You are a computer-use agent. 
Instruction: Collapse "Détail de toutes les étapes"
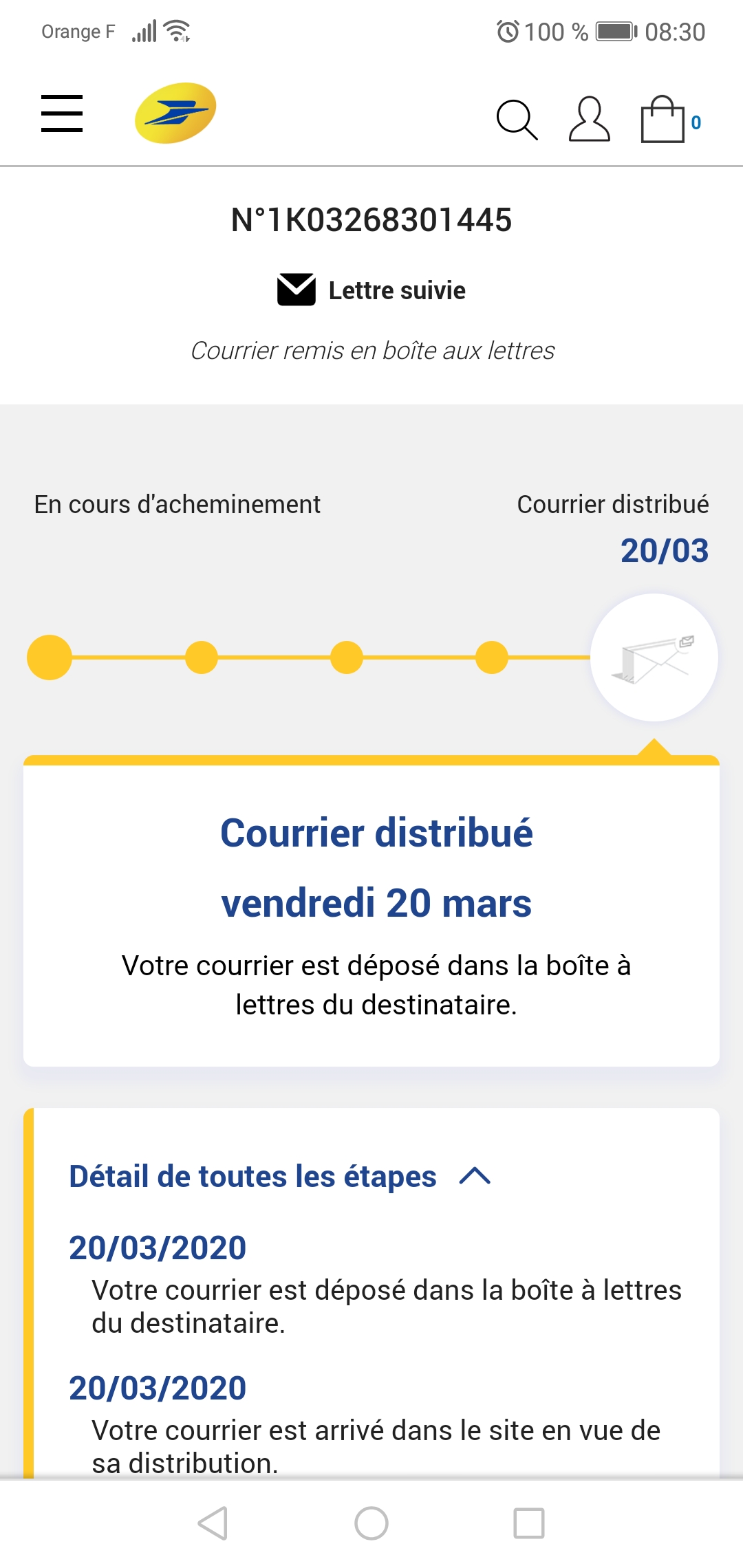click(x=475, y=1176)
